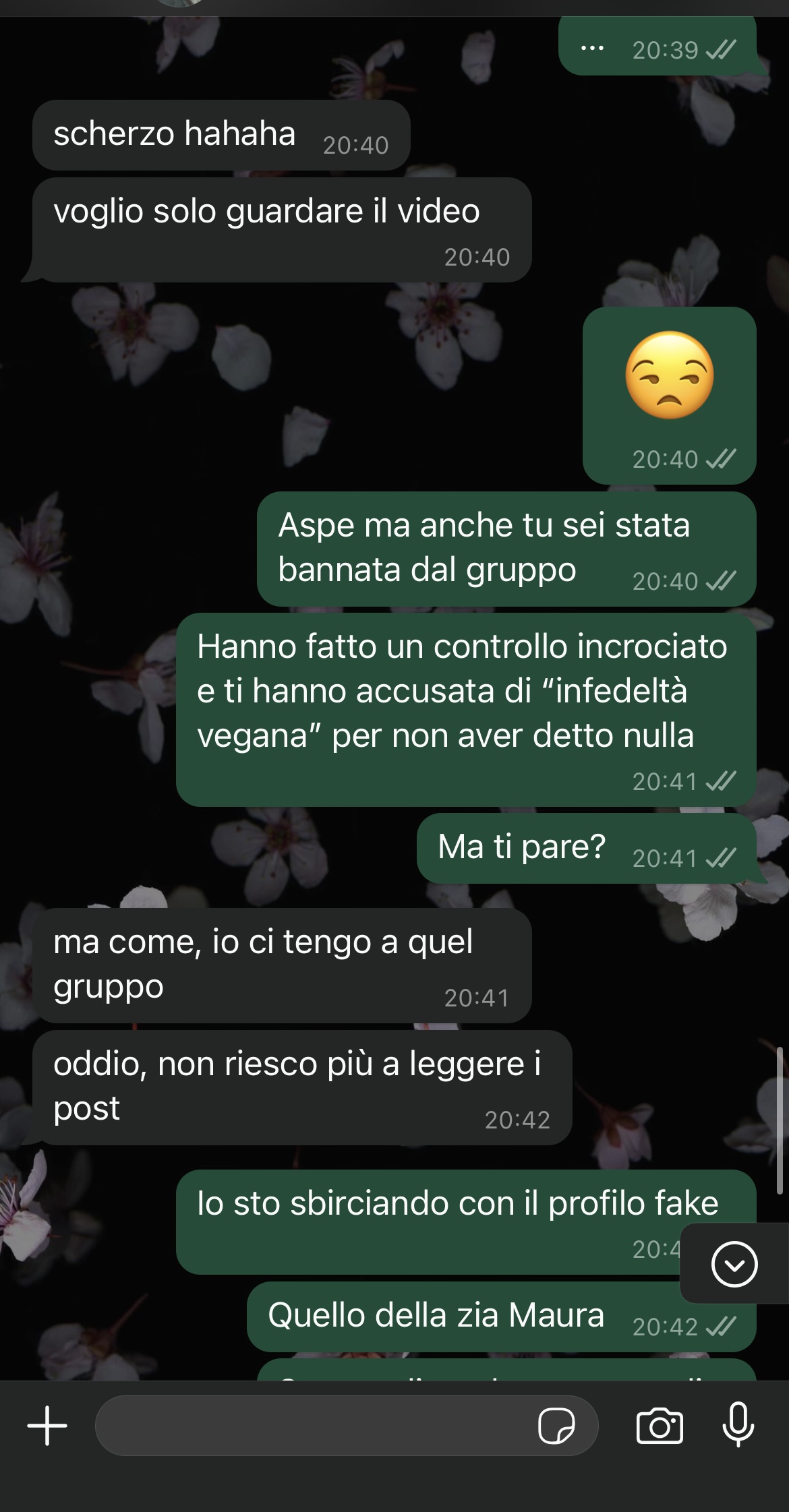
Task: Jump to latest messages with down arrow
Action: [x=734, y=1264]
